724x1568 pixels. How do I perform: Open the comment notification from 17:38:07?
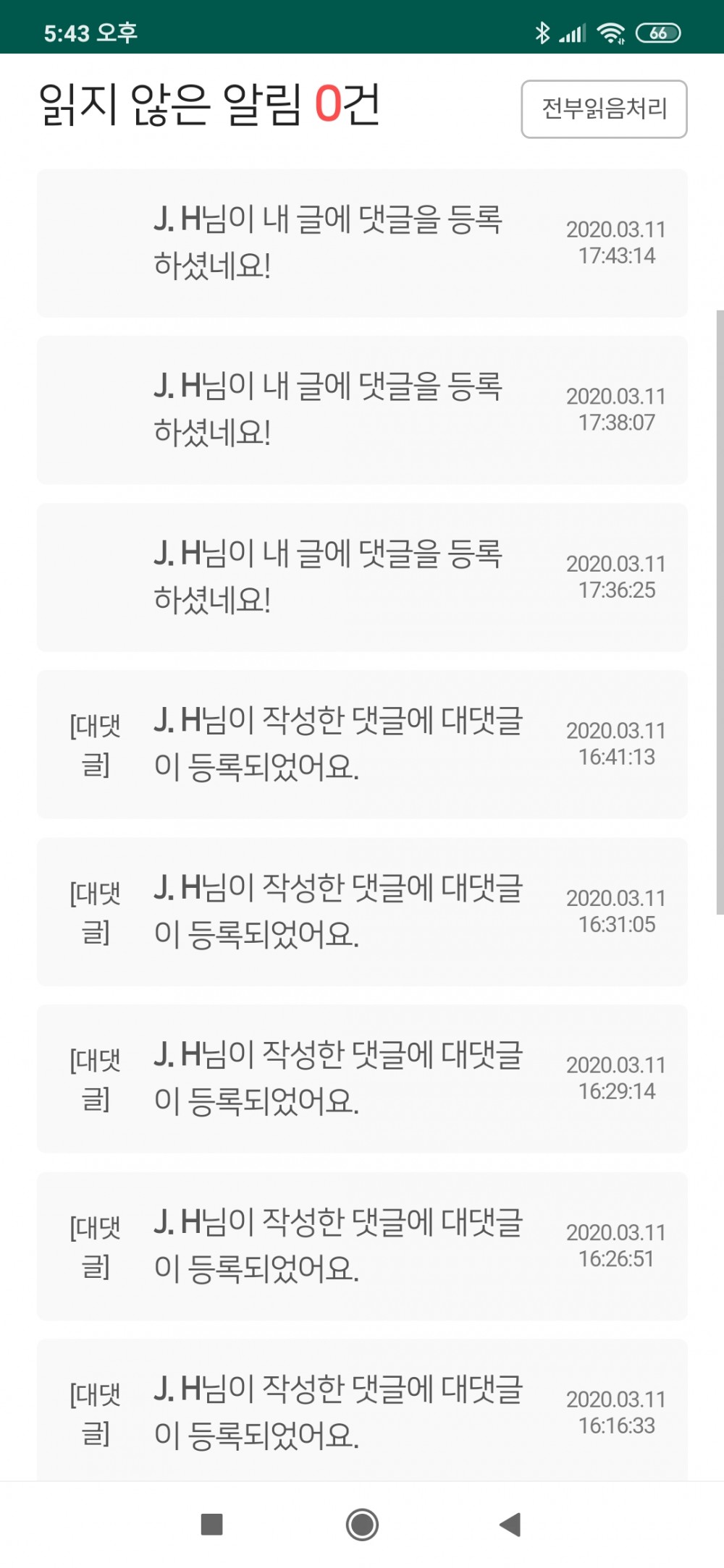point(362,410)
